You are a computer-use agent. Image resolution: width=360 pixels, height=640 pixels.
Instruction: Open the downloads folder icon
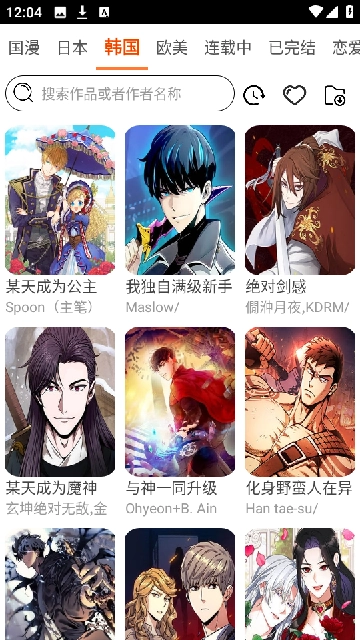click(x=335, y=95)
